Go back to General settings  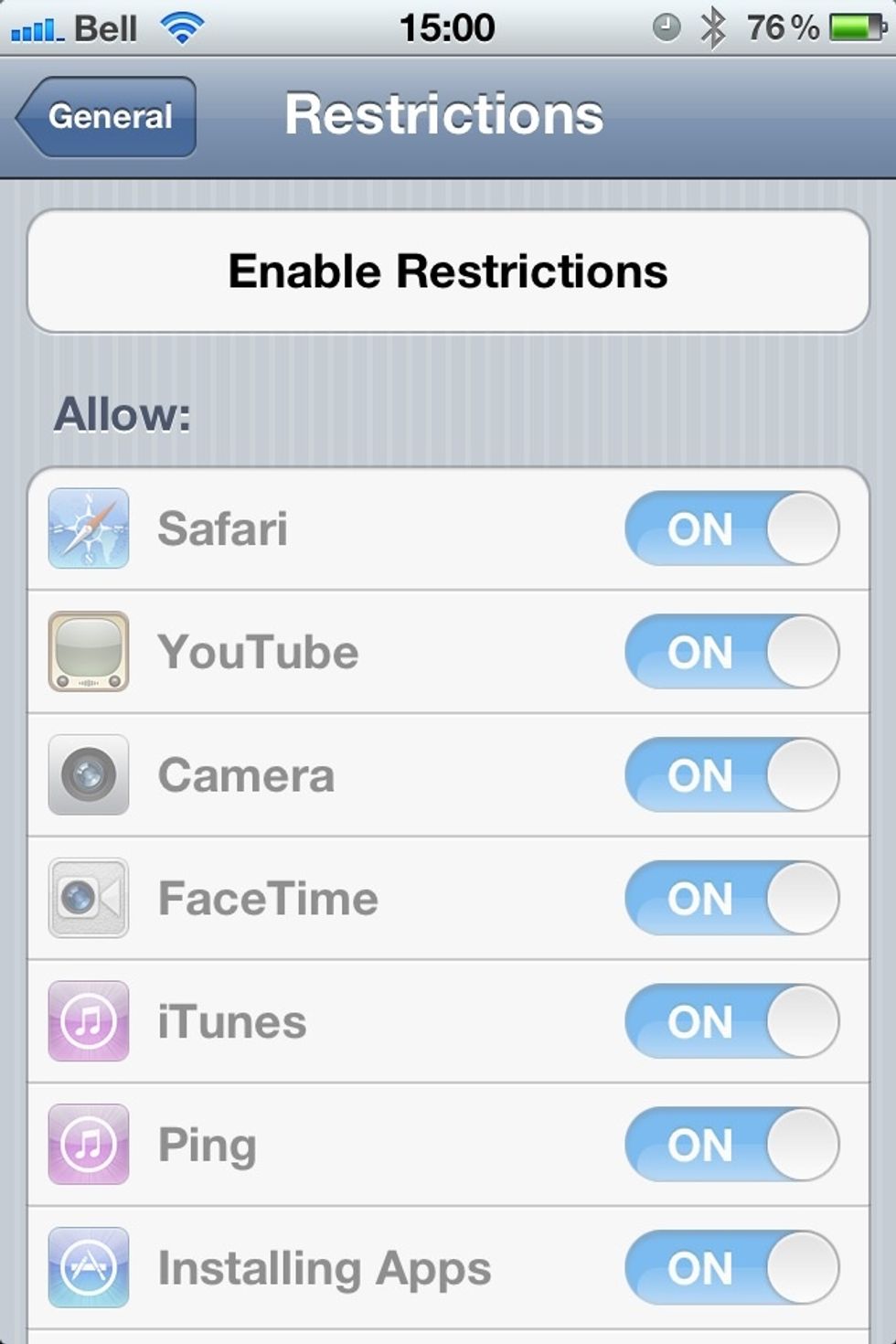(107, 117)
